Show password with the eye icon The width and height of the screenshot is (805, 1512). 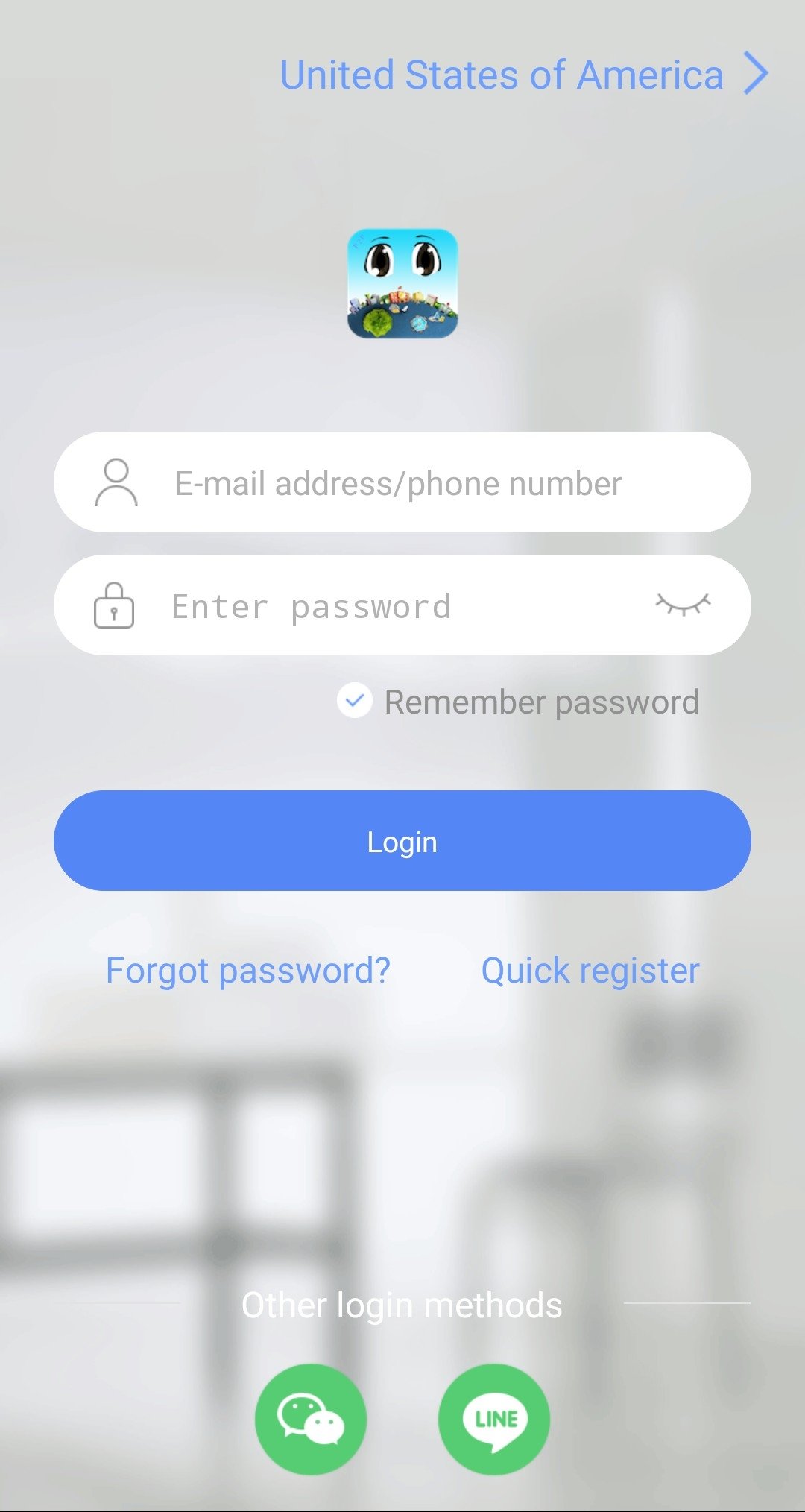(683, 604)
